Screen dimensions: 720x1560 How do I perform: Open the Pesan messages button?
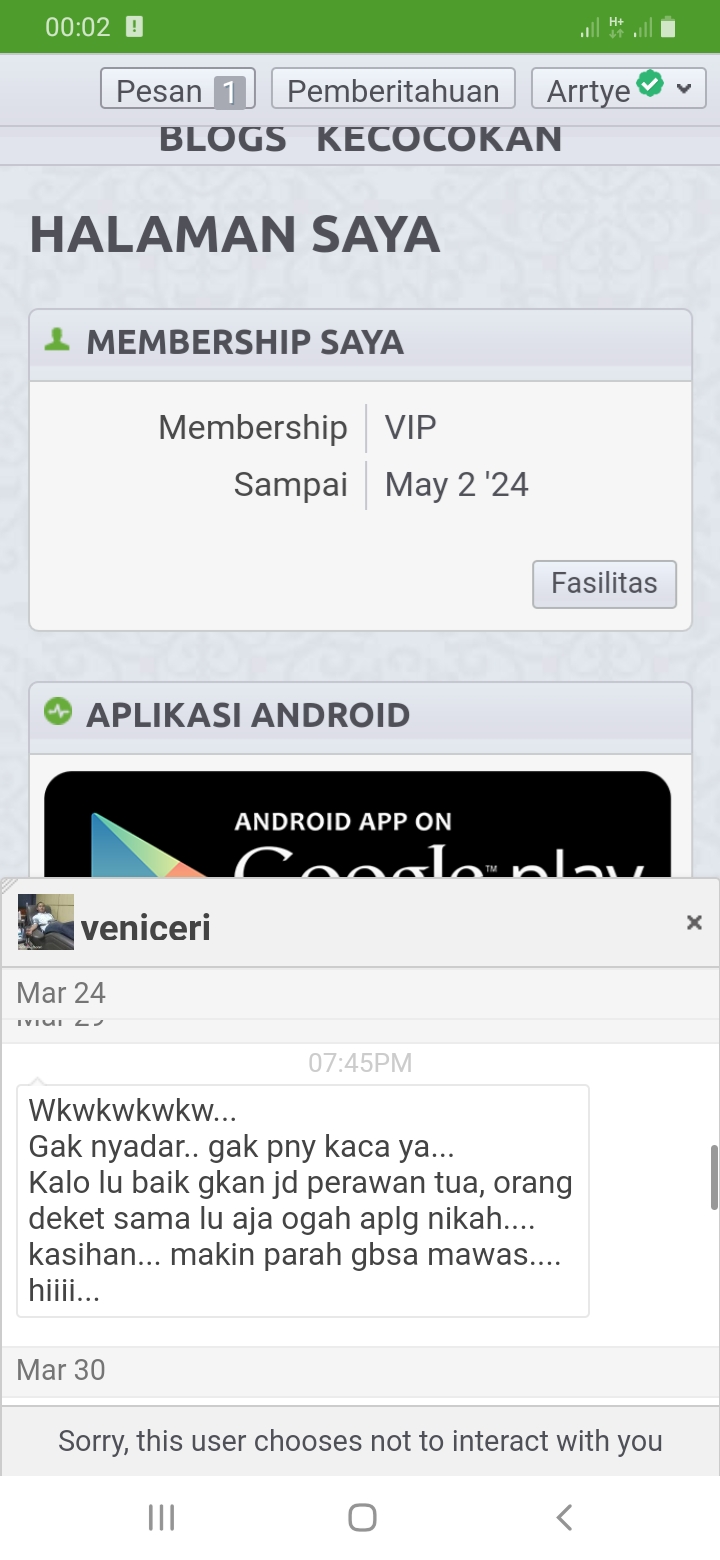(x=178, y=90)
